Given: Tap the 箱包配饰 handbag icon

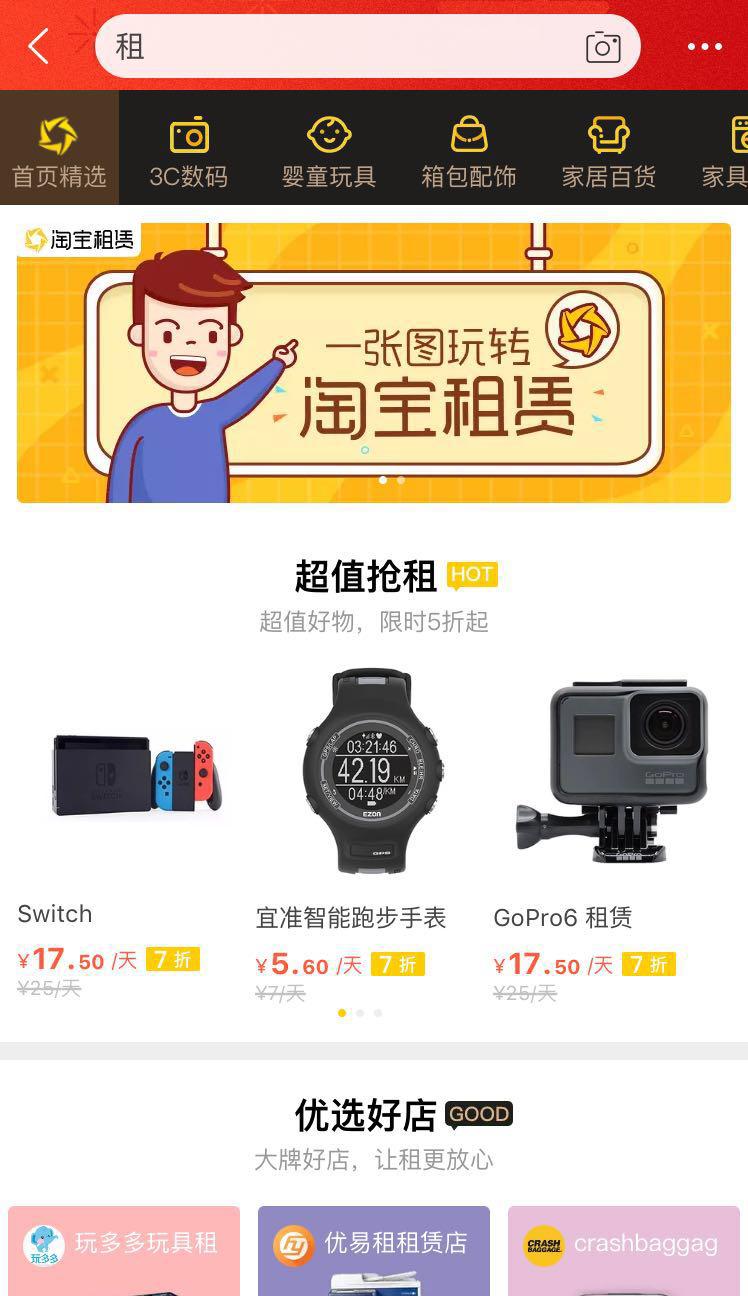Looking at the screenshot, I should pyautogui.click(x=470, y=133).
